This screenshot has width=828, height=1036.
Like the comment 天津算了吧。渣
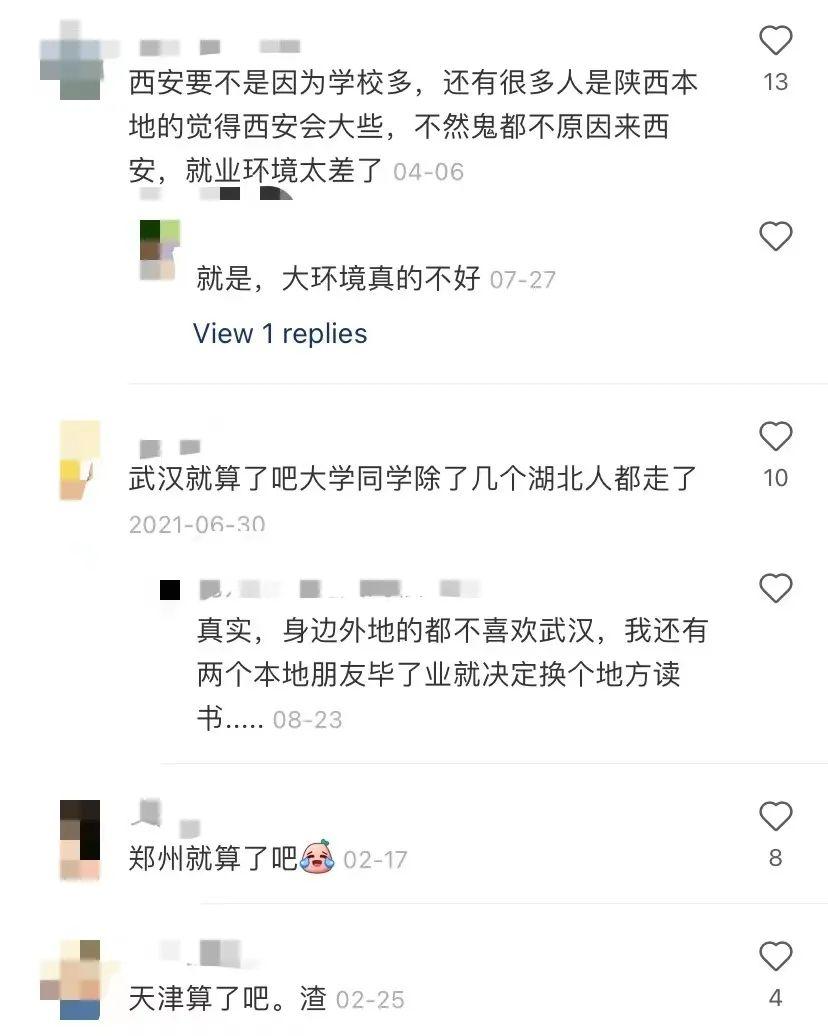pos(775,957)
